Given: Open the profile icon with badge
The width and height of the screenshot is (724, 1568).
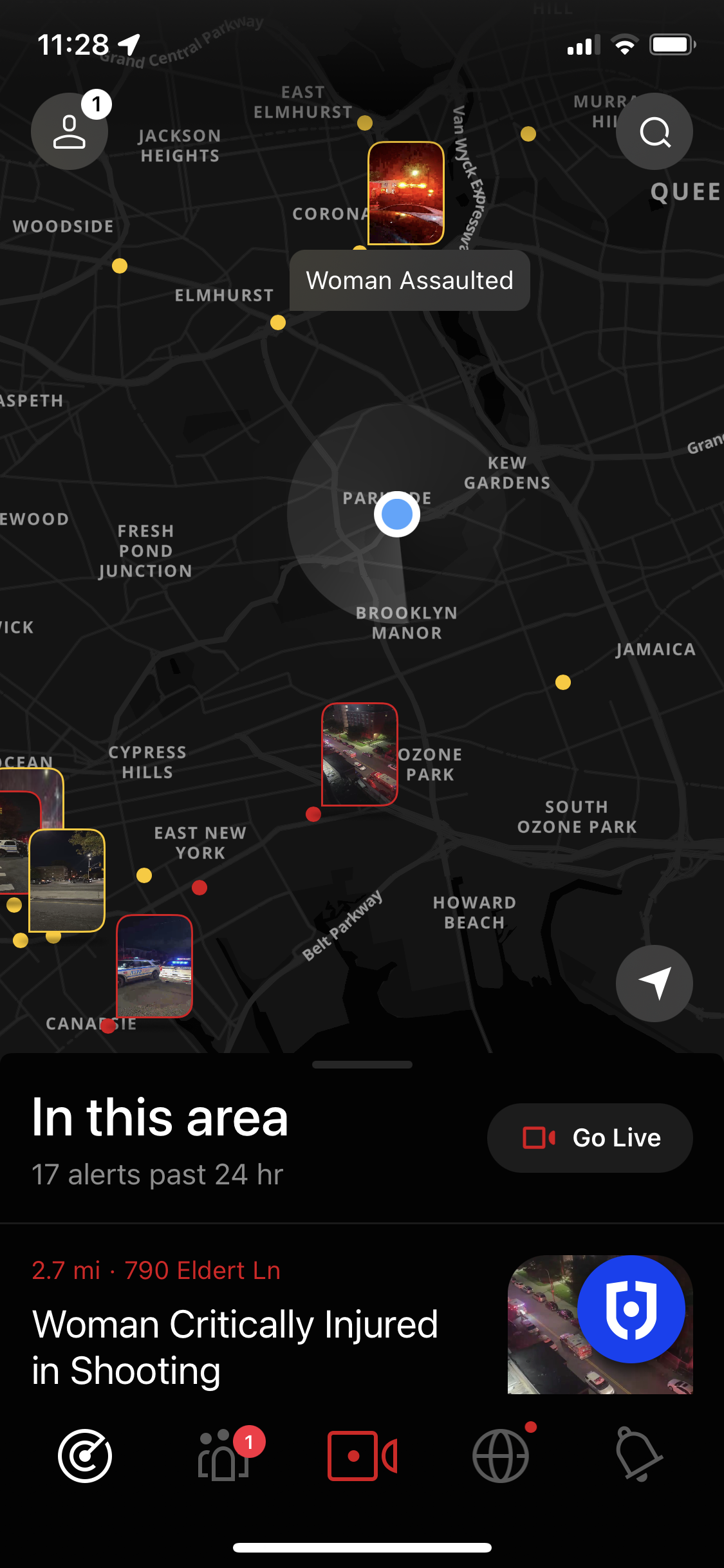Looking at the screenshot, I should 70,131.
